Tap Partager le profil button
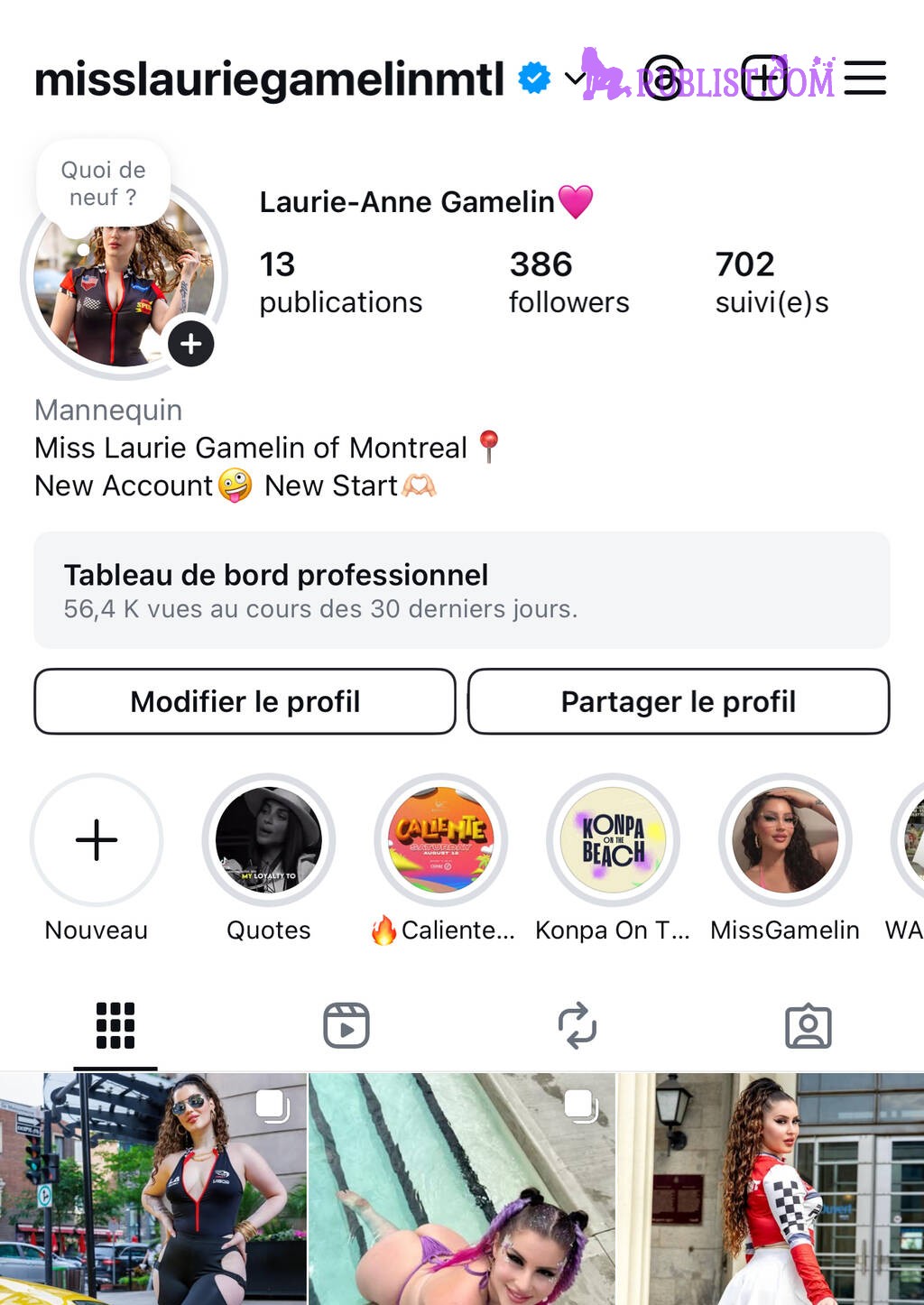 pyautogui.click(x=678, y=701)
